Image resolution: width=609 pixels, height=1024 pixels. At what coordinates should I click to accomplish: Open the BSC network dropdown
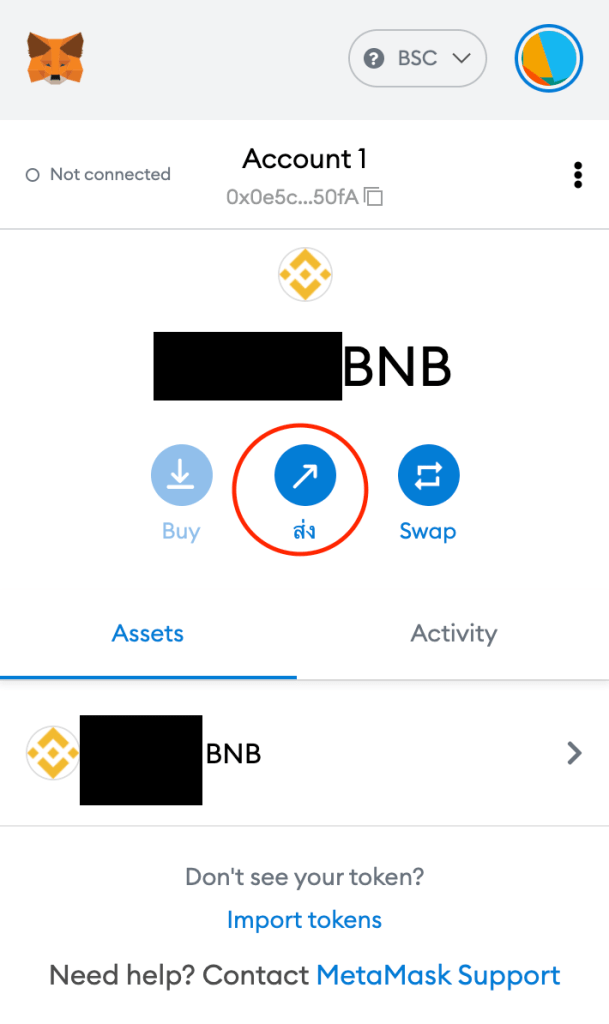[417, 59]
